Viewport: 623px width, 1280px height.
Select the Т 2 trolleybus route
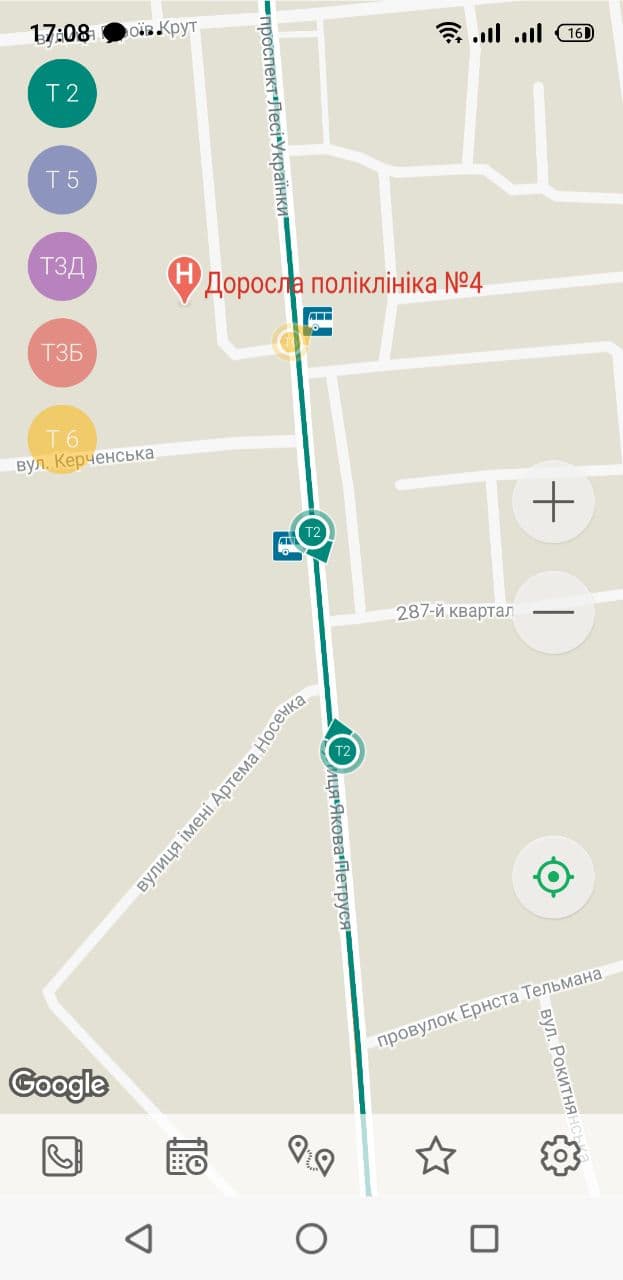click(x=62, y=94)
